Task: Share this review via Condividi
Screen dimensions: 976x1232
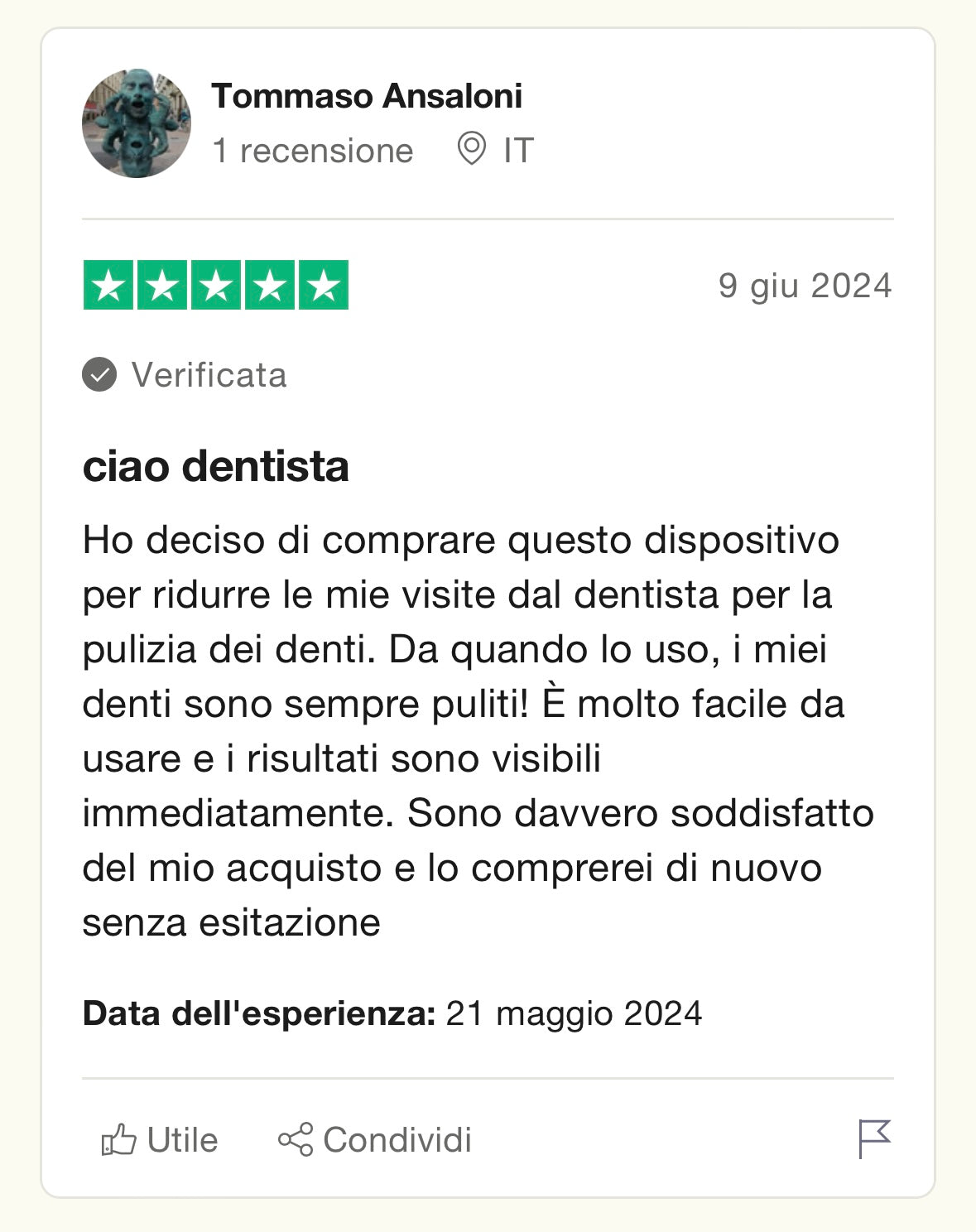Action: [x=375, y=1140]
